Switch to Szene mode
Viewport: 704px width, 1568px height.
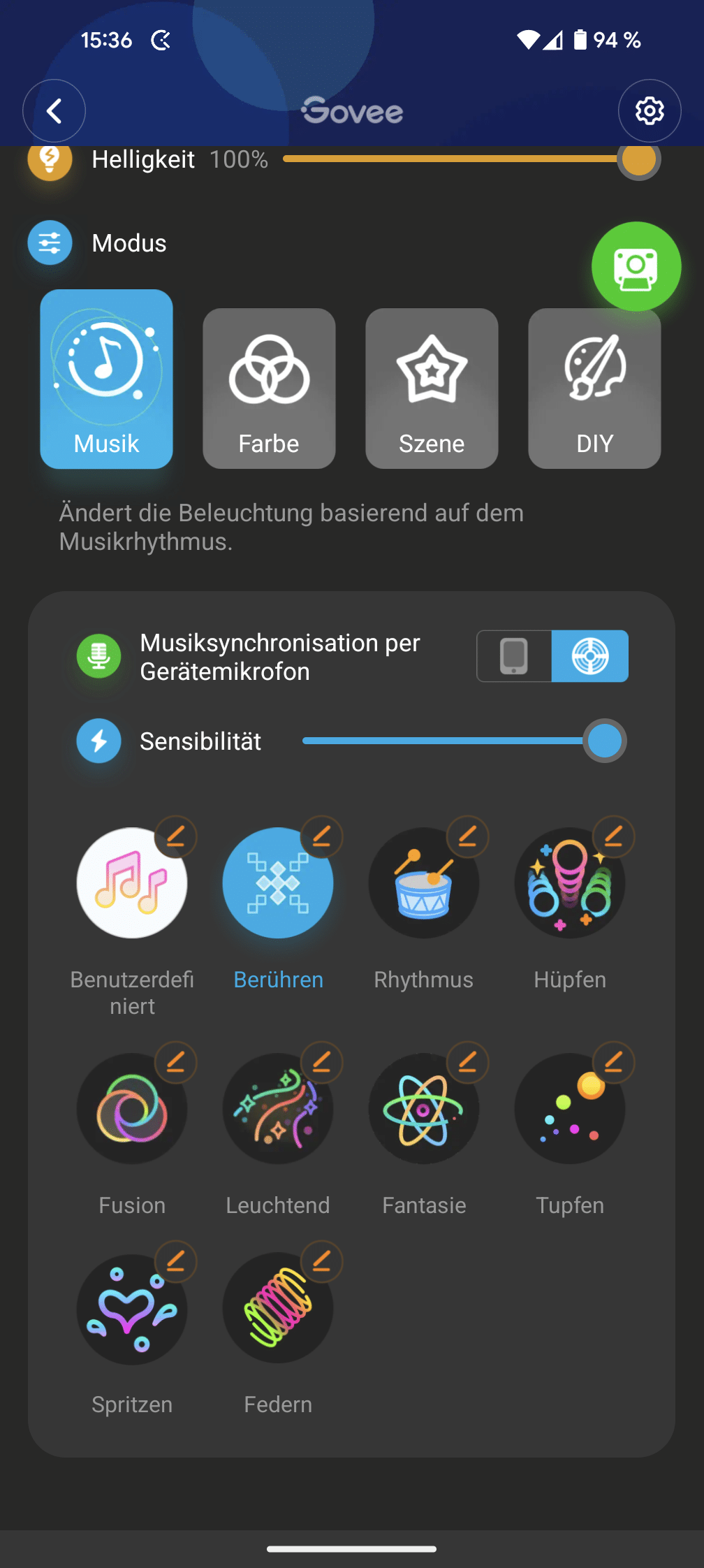(x=432, y=389)
